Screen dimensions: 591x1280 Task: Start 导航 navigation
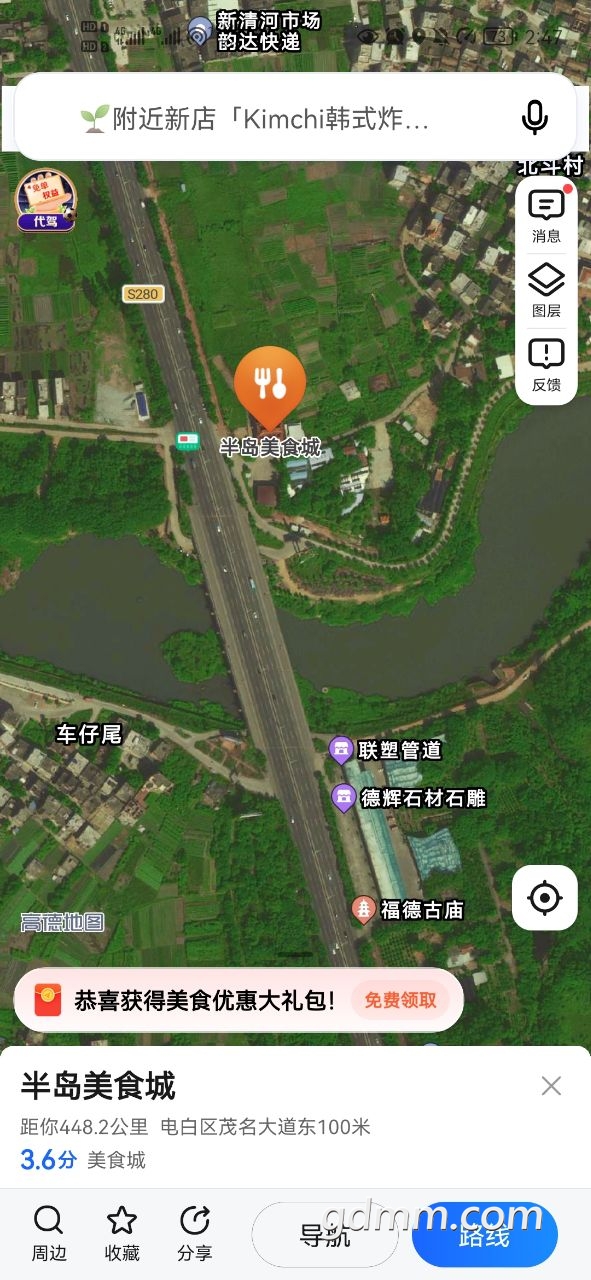(325, 1235)
